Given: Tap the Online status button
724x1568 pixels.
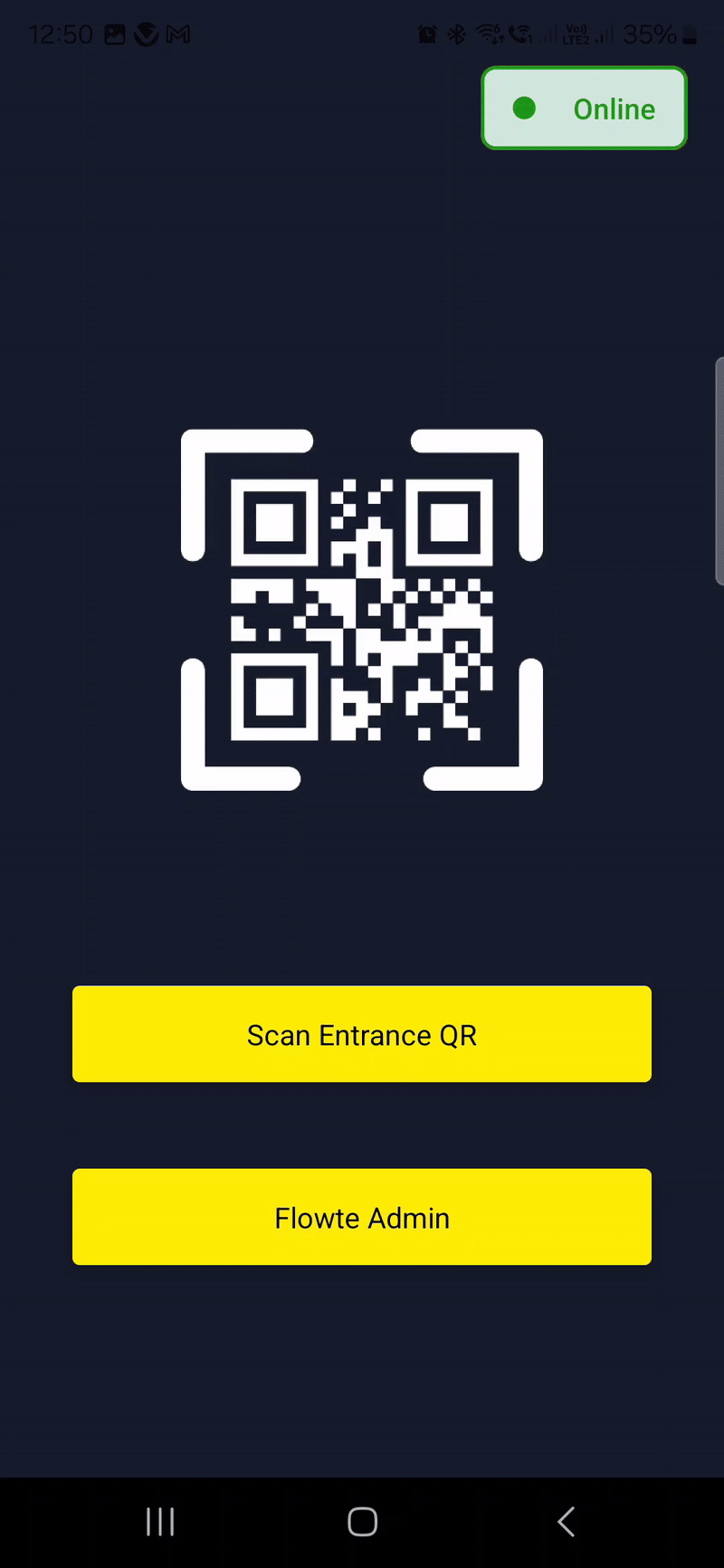Looking at the screenshot, I should [584, 109].
